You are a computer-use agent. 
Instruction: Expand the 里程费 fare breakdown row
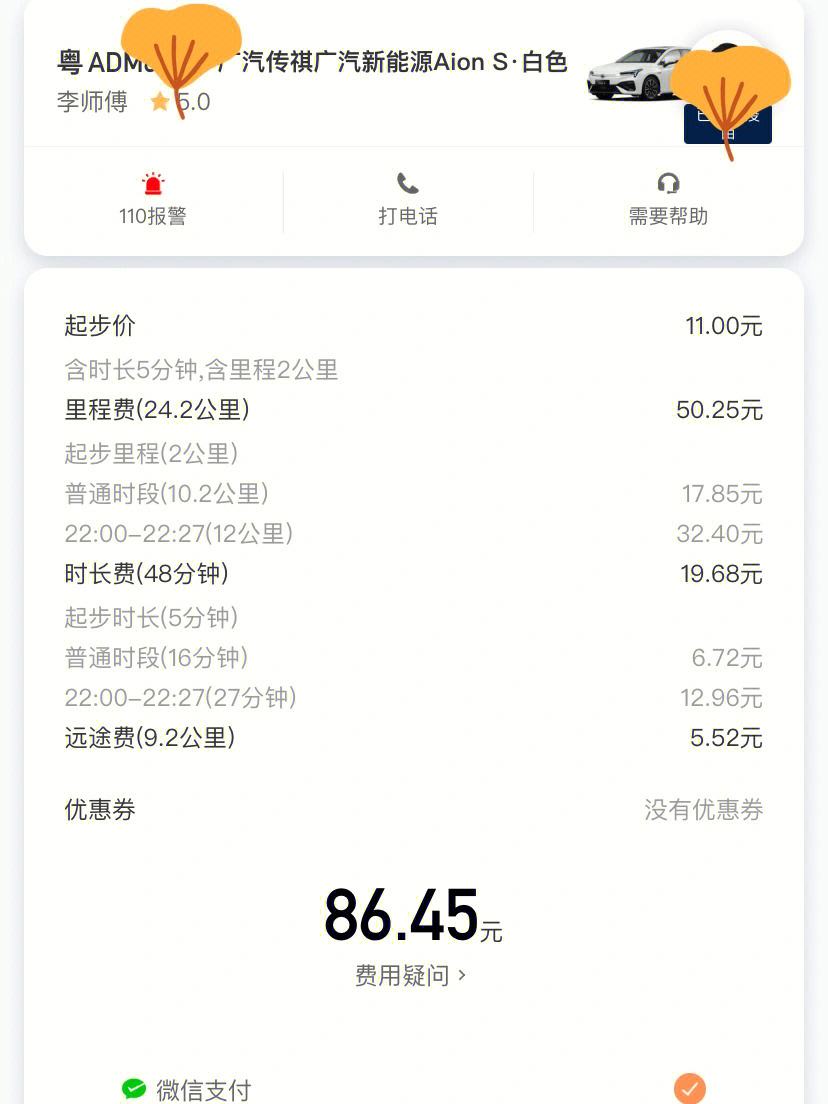(x=156, y=410)
